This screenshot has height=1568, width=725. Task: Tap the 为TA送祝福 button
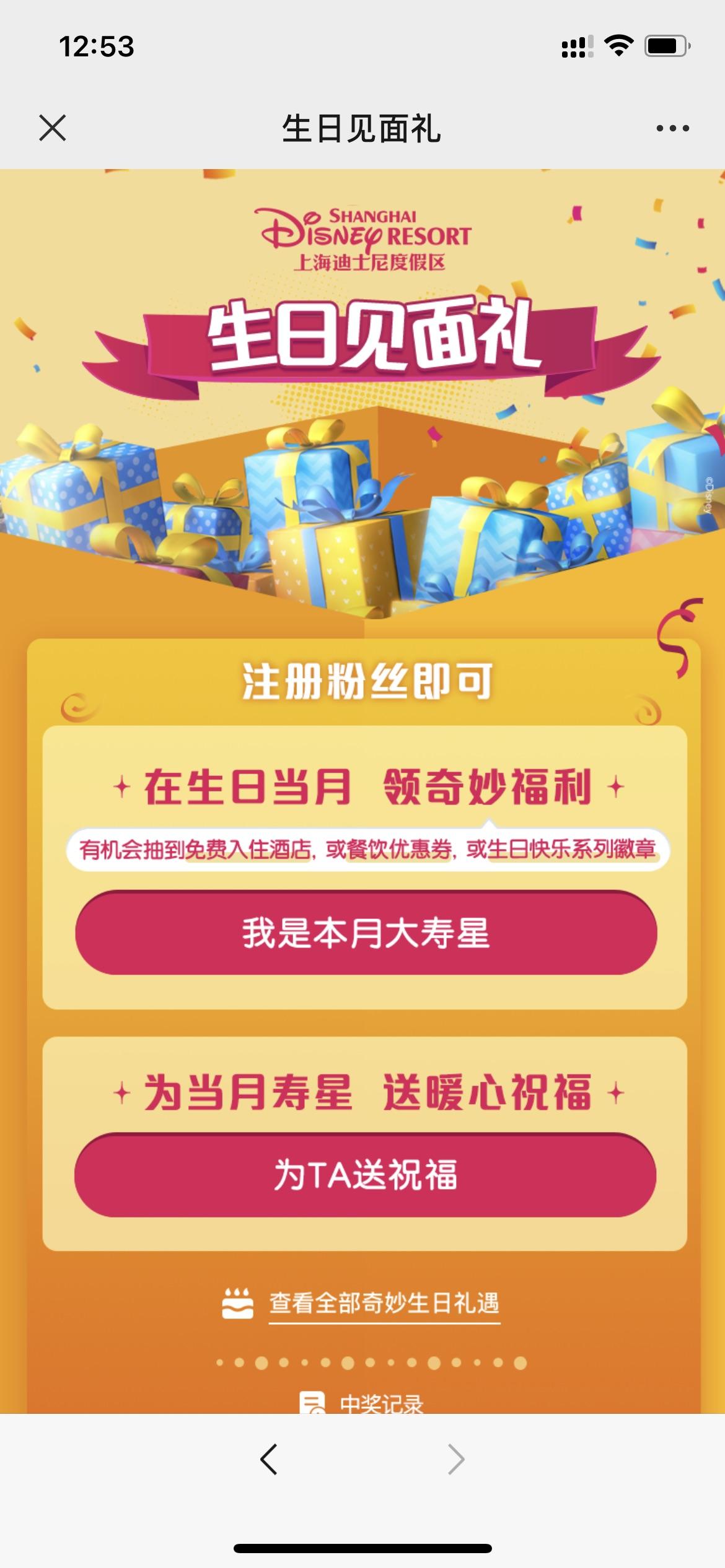[x=366, y=1175]
